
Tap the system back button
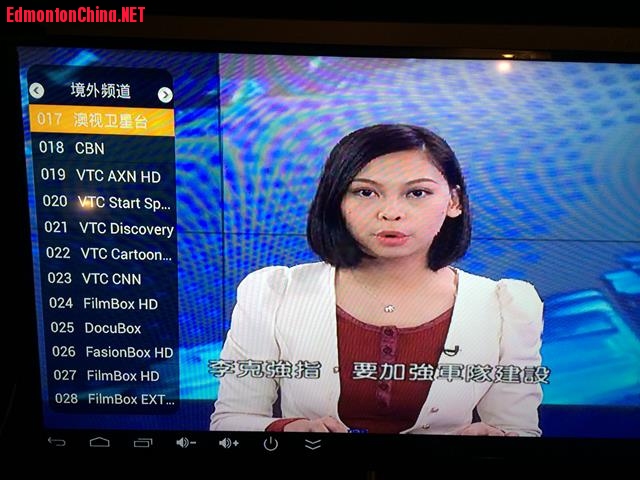point(57,442)
